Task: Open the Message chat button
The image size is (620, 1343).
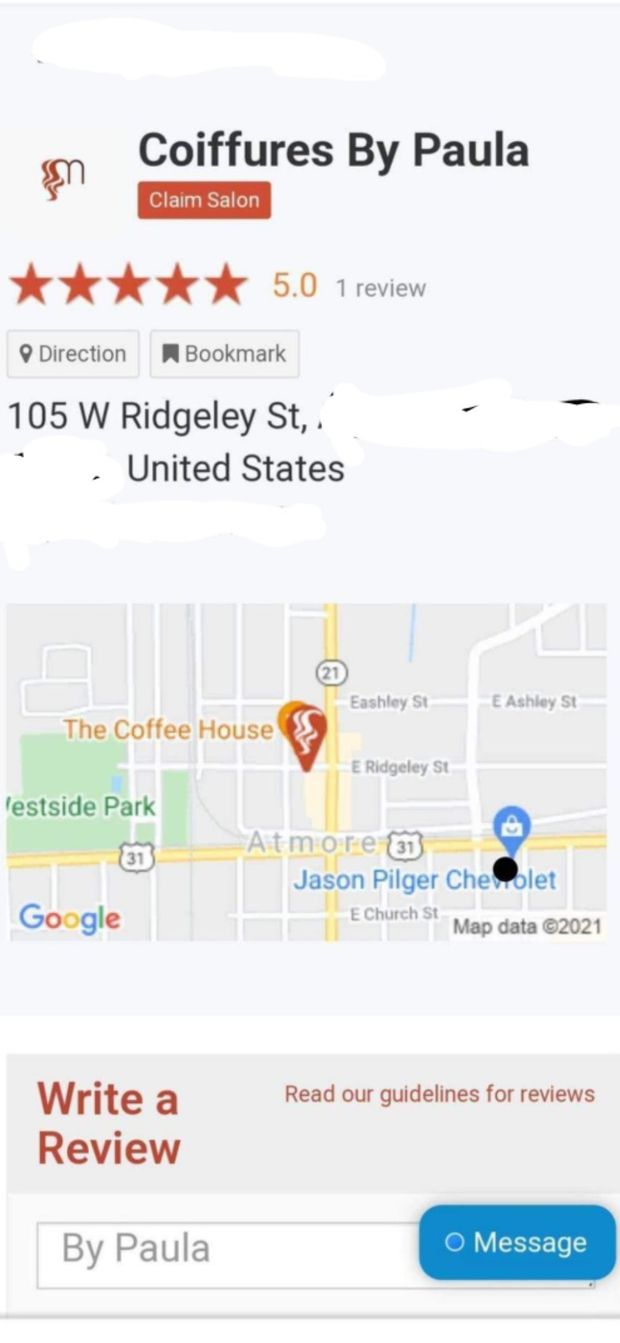Action: (x=516, y=1242)
